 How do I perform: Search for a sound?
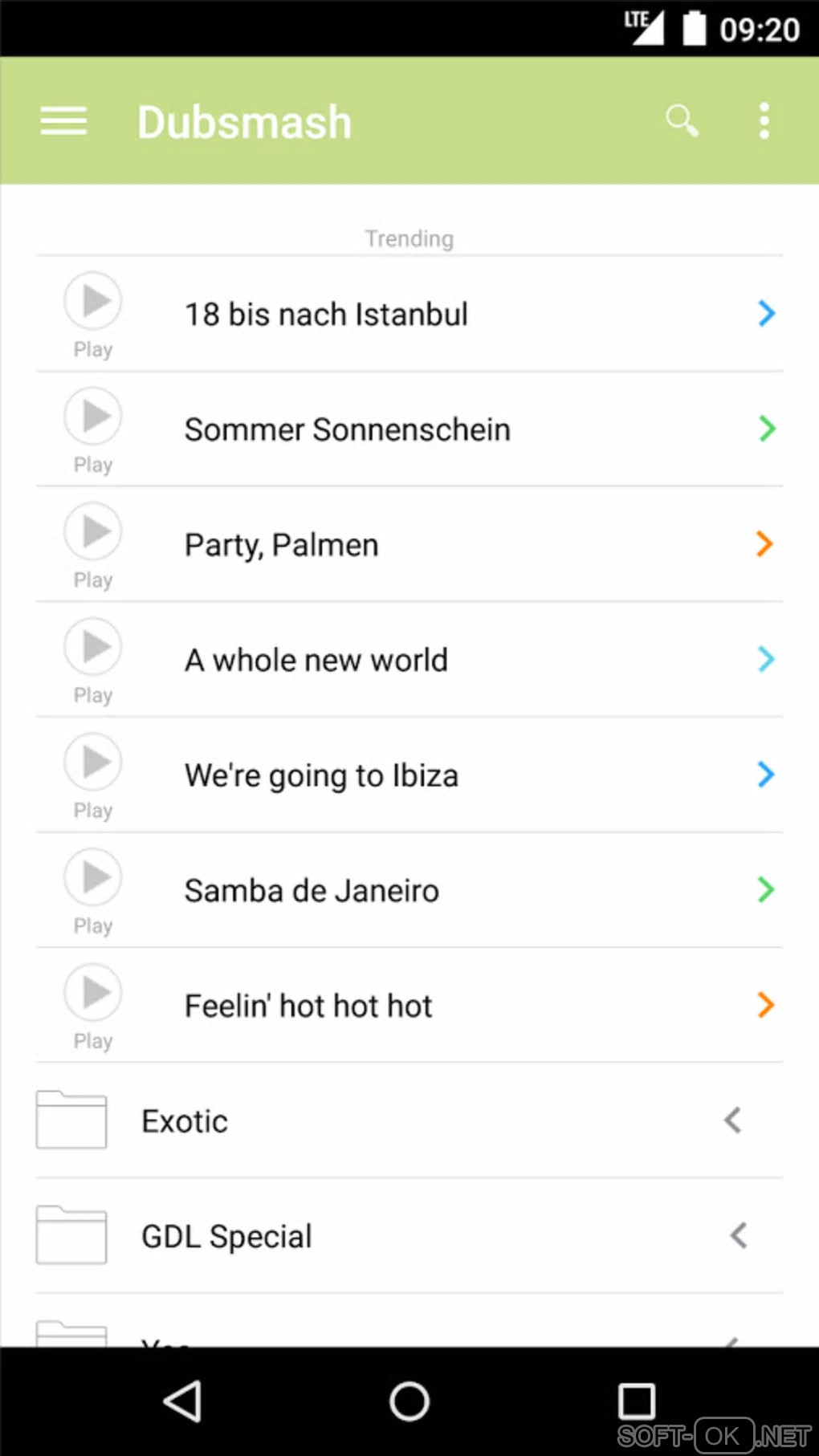pyautogui.click(x=682, y=122)
